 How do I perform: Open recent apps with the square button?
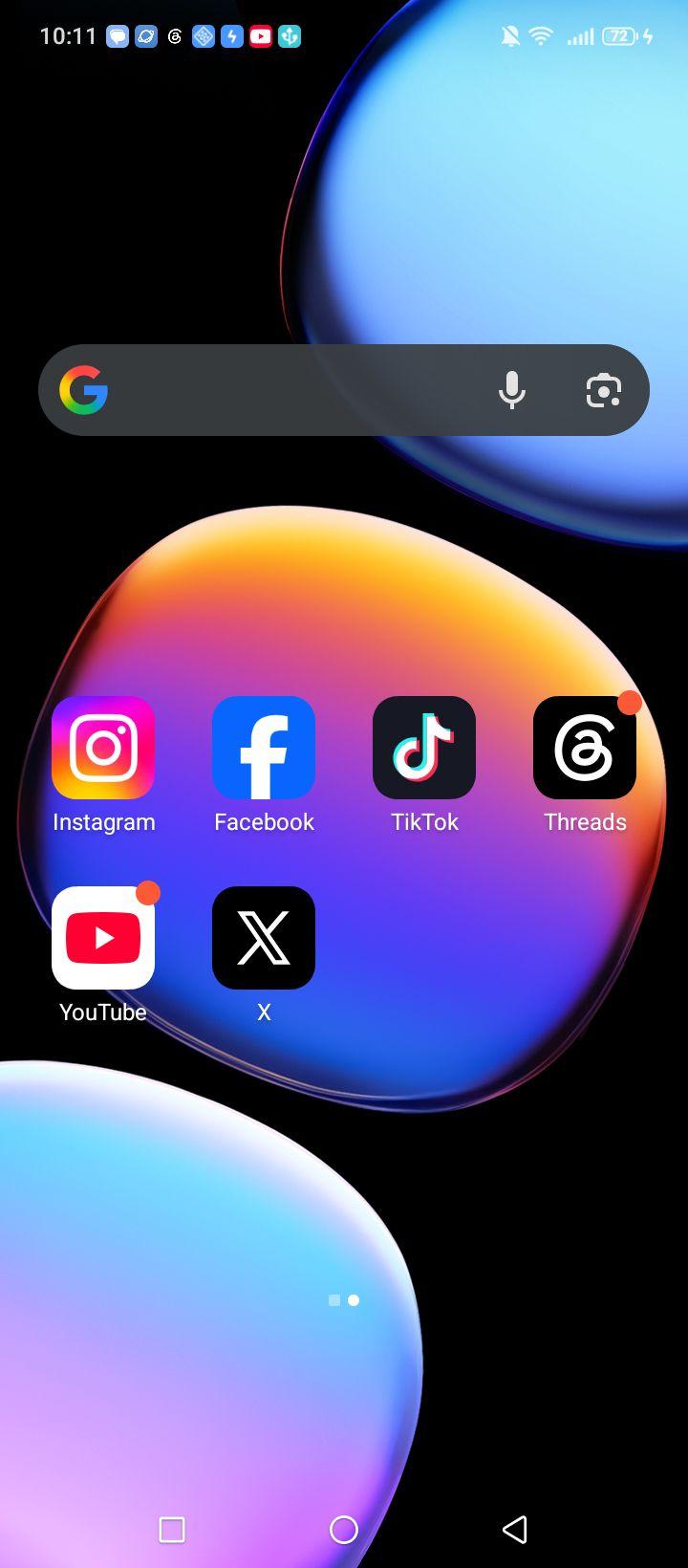pos(172,1530)
